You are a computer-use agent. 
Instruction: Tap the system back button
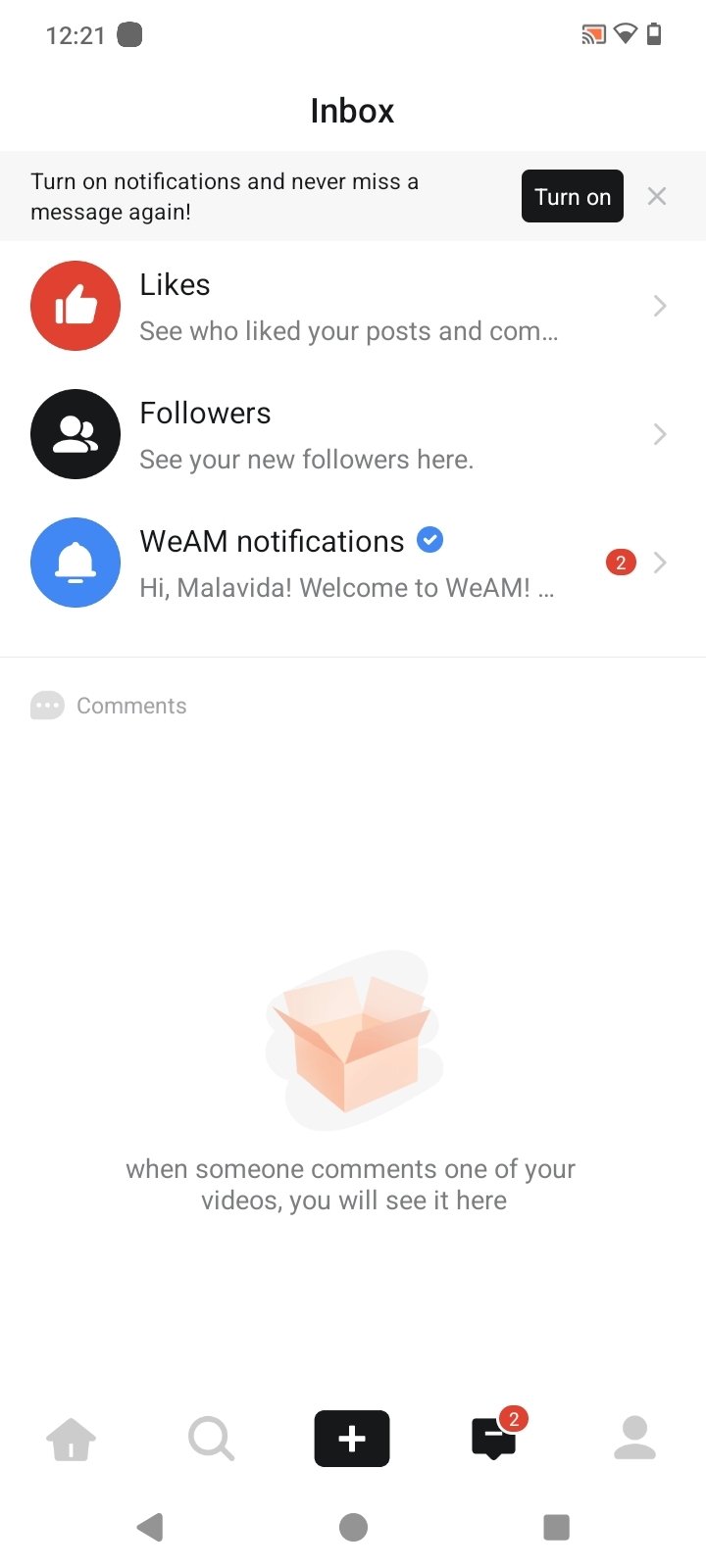point(150,1527)
